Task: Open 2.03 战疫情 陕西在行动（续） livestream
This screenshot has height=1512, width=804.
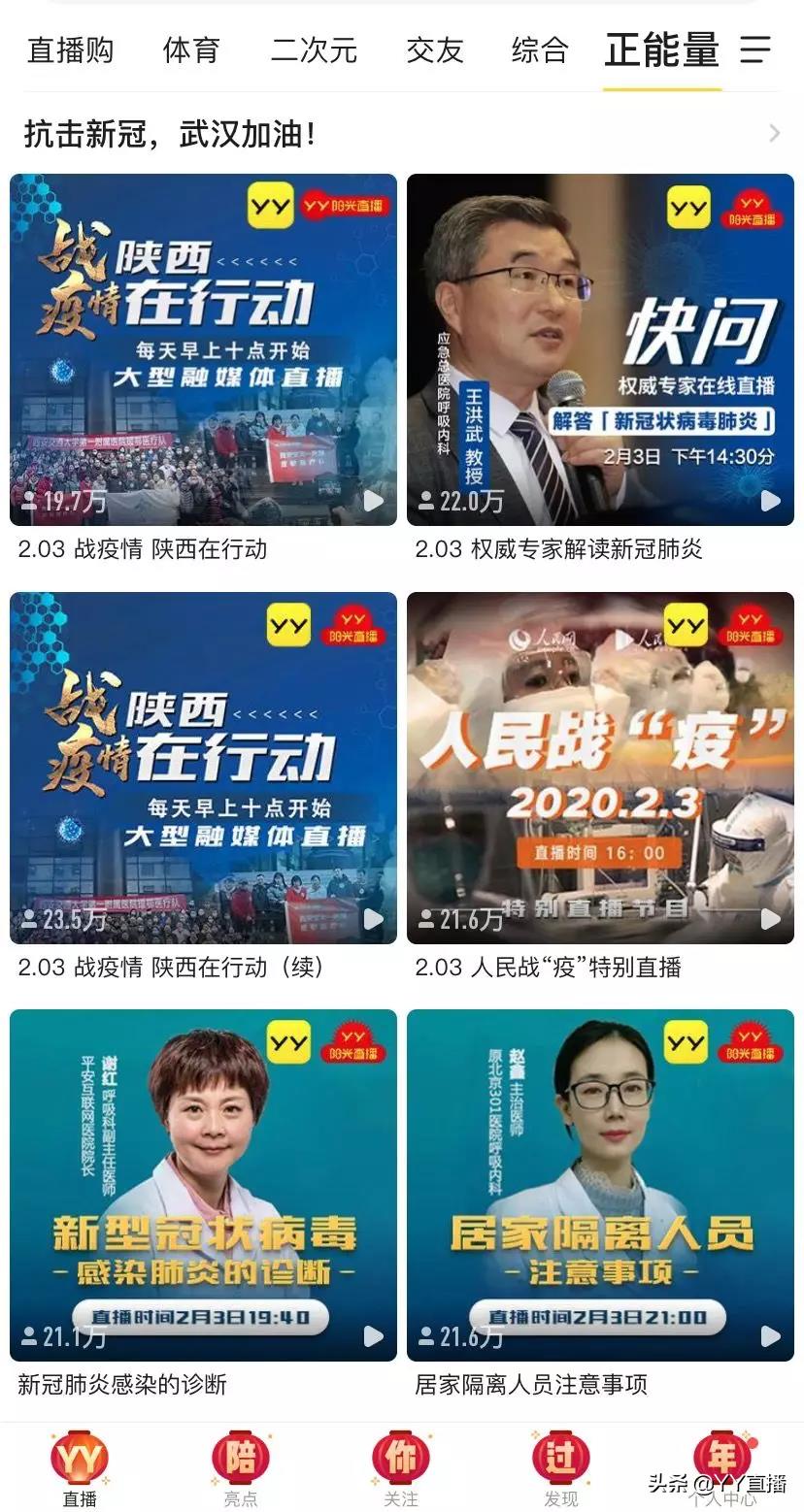Action: [x=203, y=768]
